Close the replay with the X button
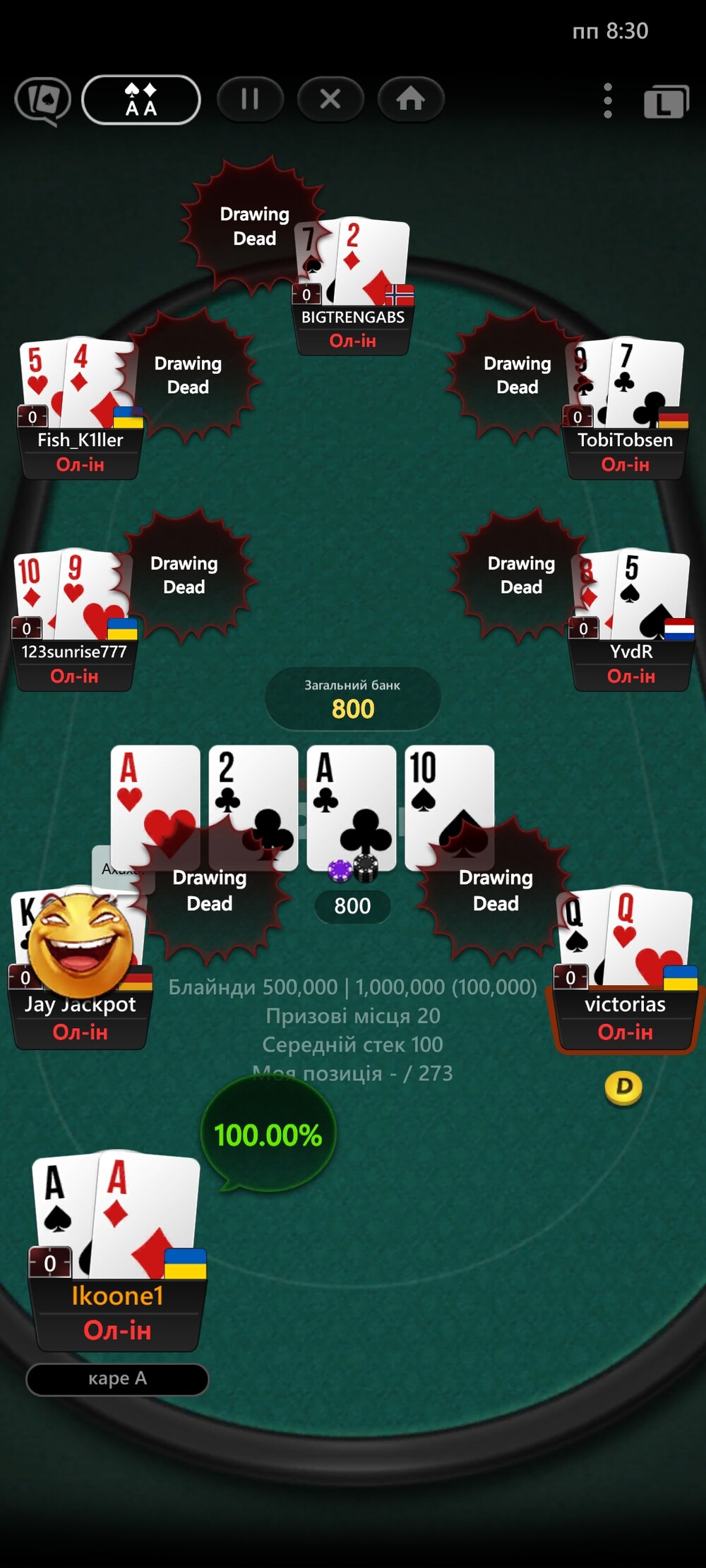 pos(330,99)
